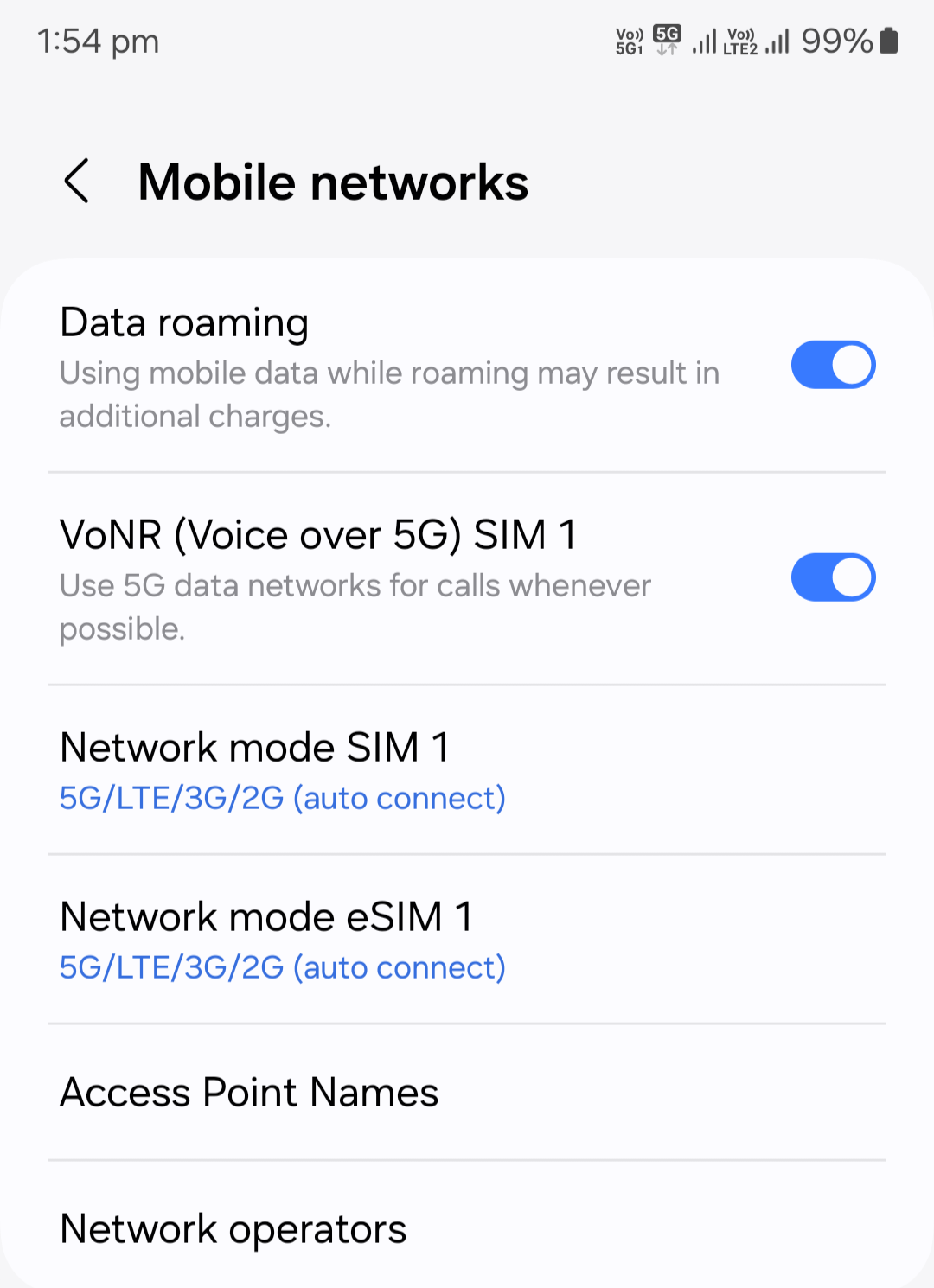Change 5G/LTE/3G/2G setting for SIM 1

point(282,797)
